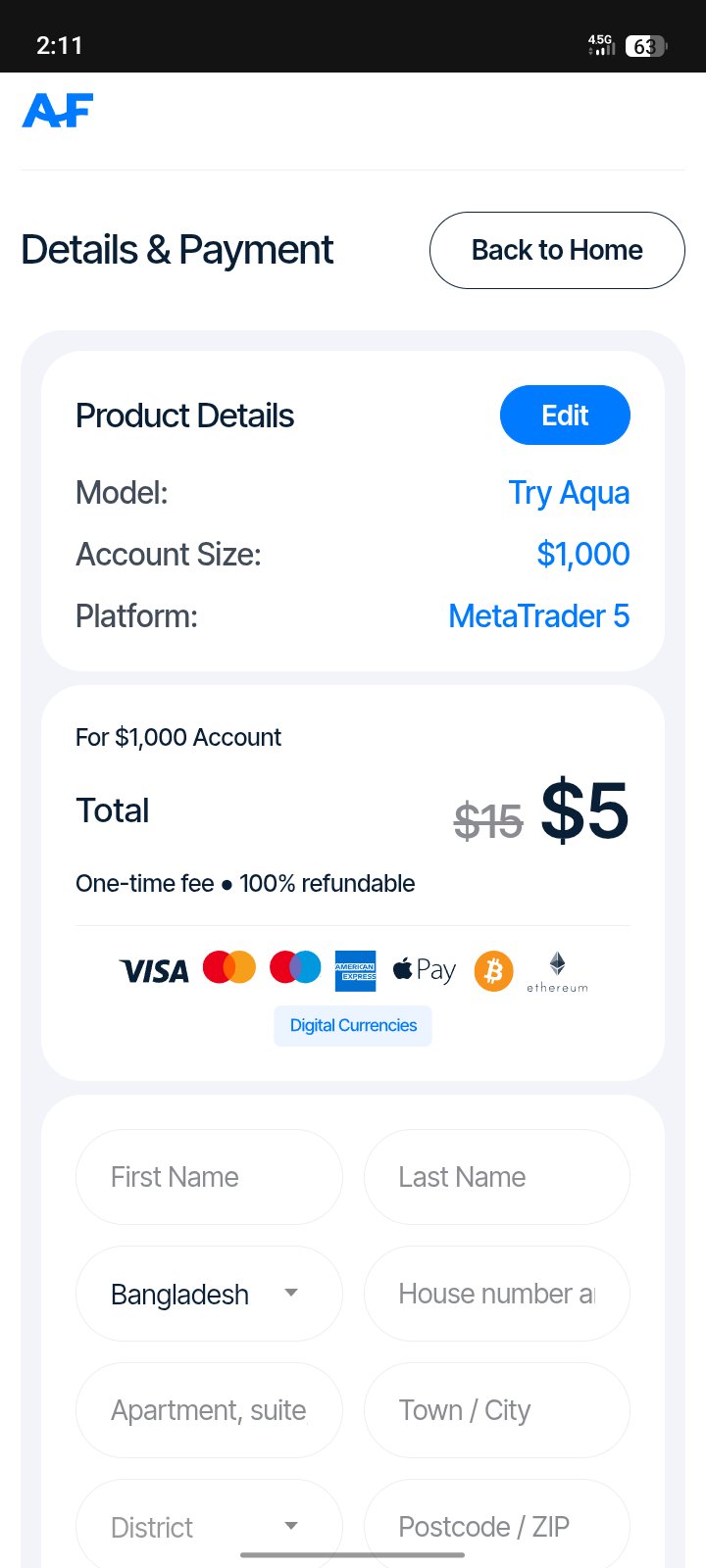Tap the House number address field
The width and height of the screenshot is (706, 1568).
point(496,1294)
